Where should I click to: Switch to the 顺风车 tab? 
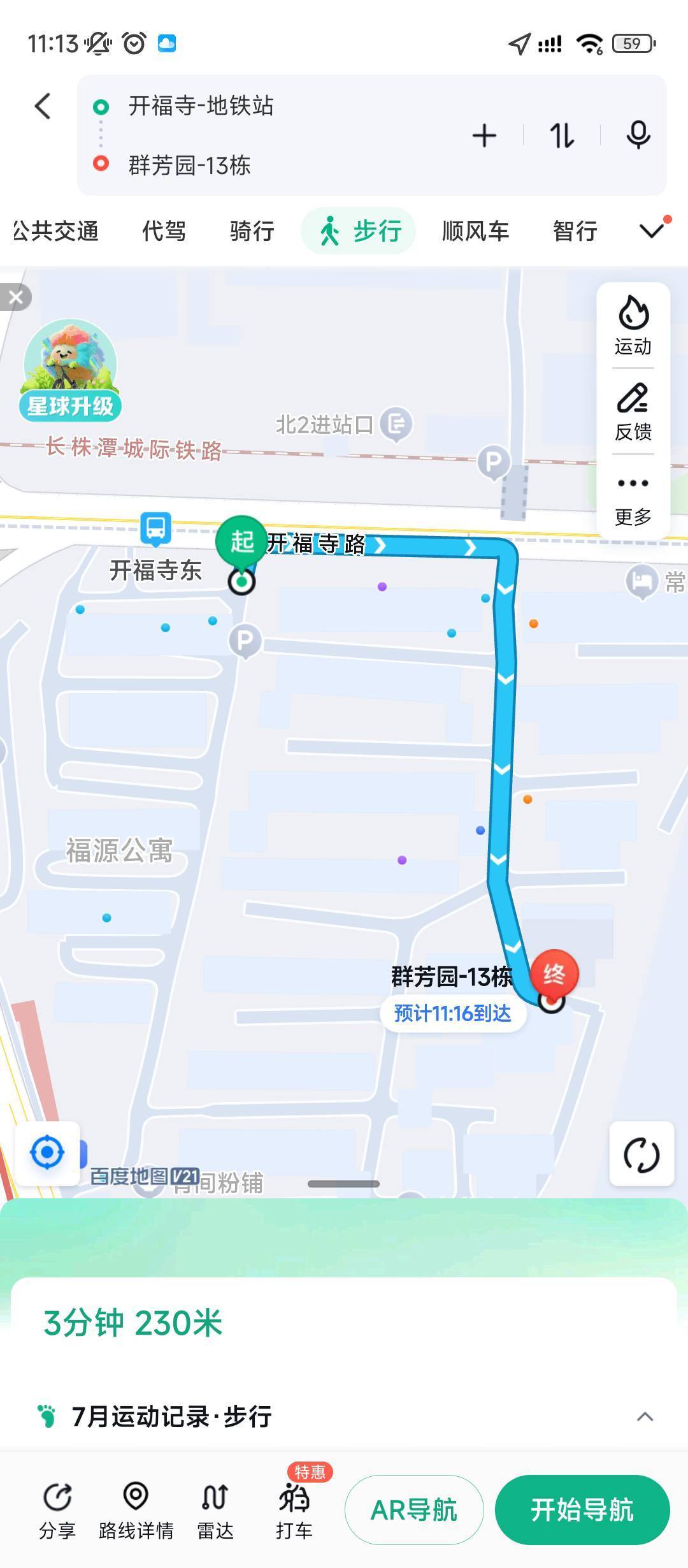[476, 231]
